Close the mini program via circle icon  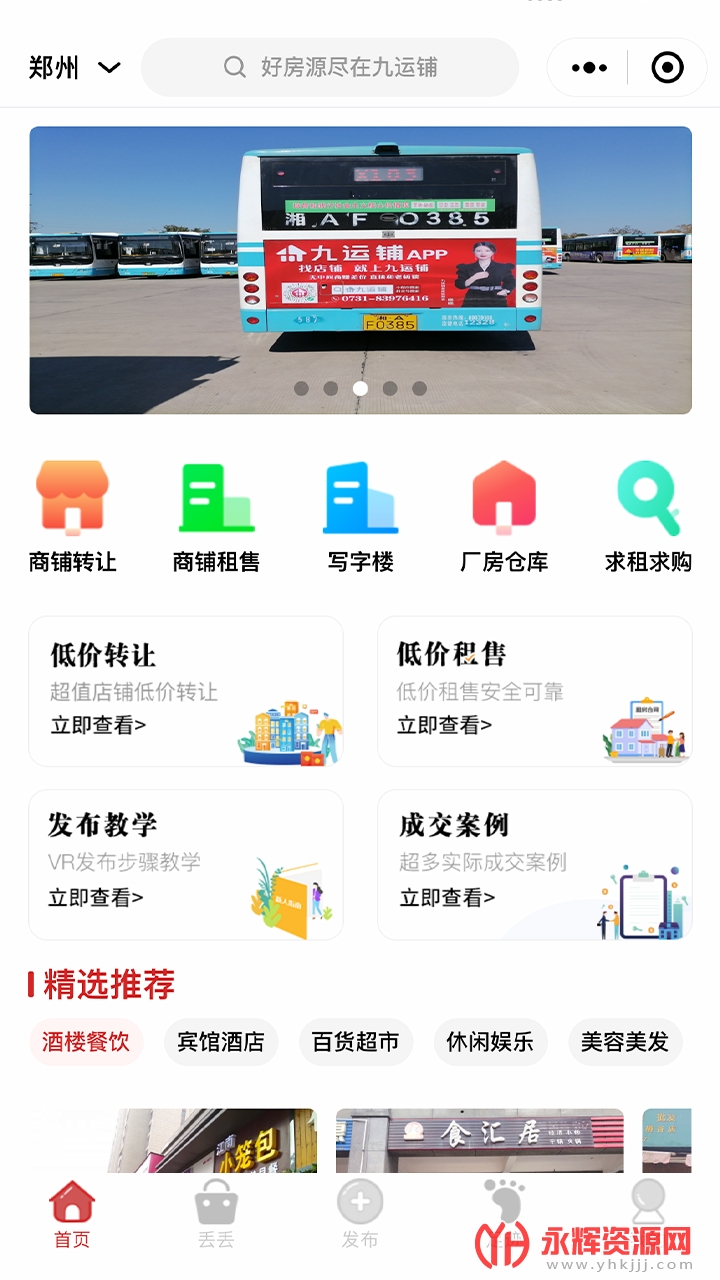[667, 68]
